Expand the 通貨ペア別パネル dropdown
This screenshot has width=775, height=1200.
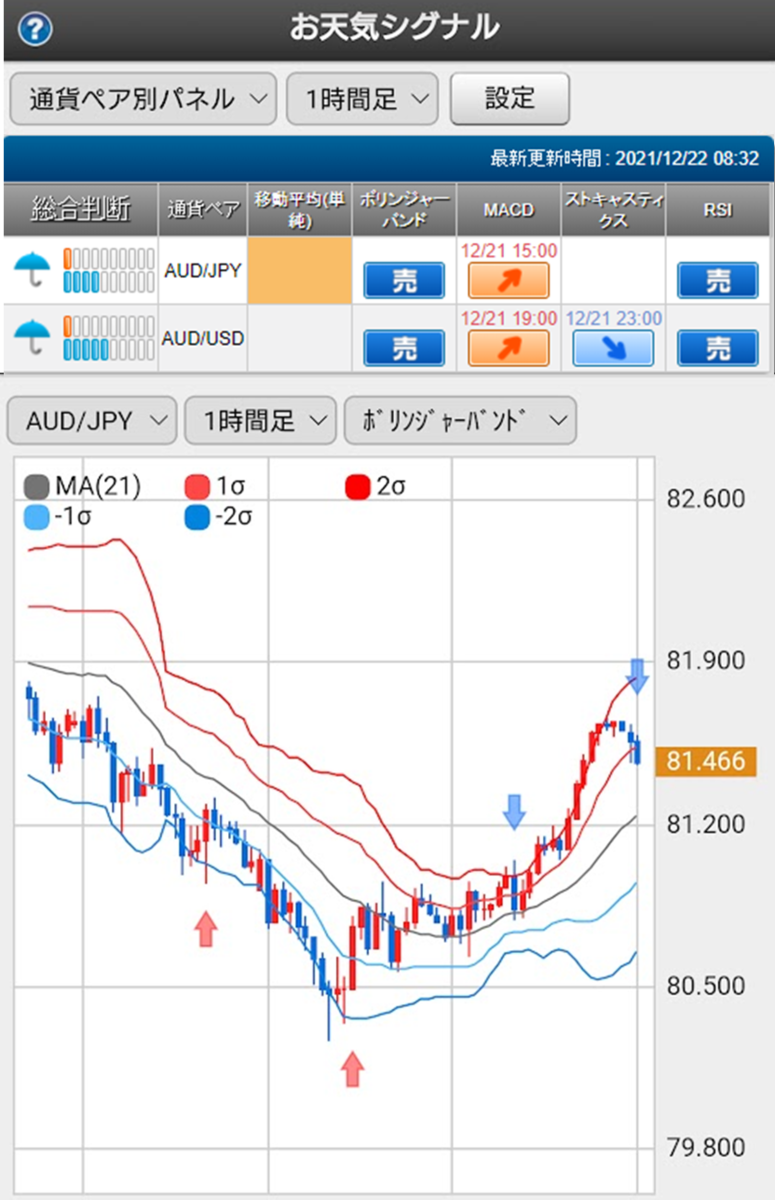tap(143, 98)
